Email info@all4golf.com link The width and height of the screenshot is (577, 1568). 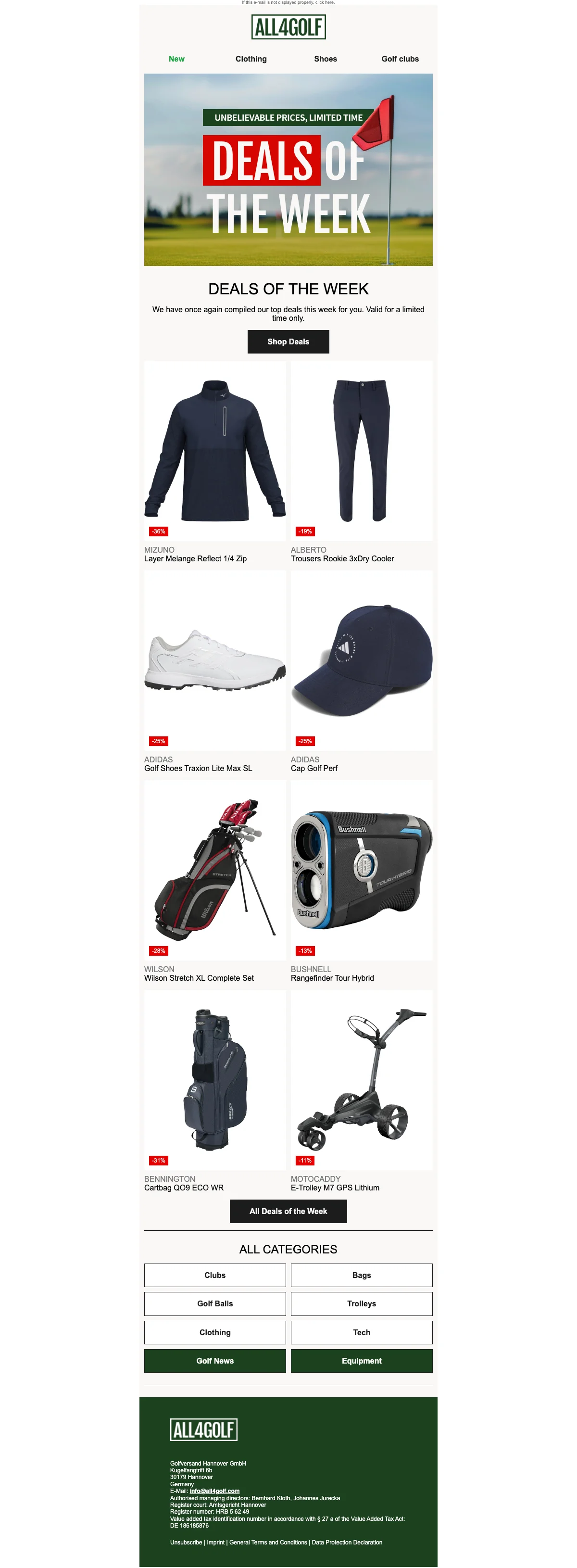pos(214,1492)
